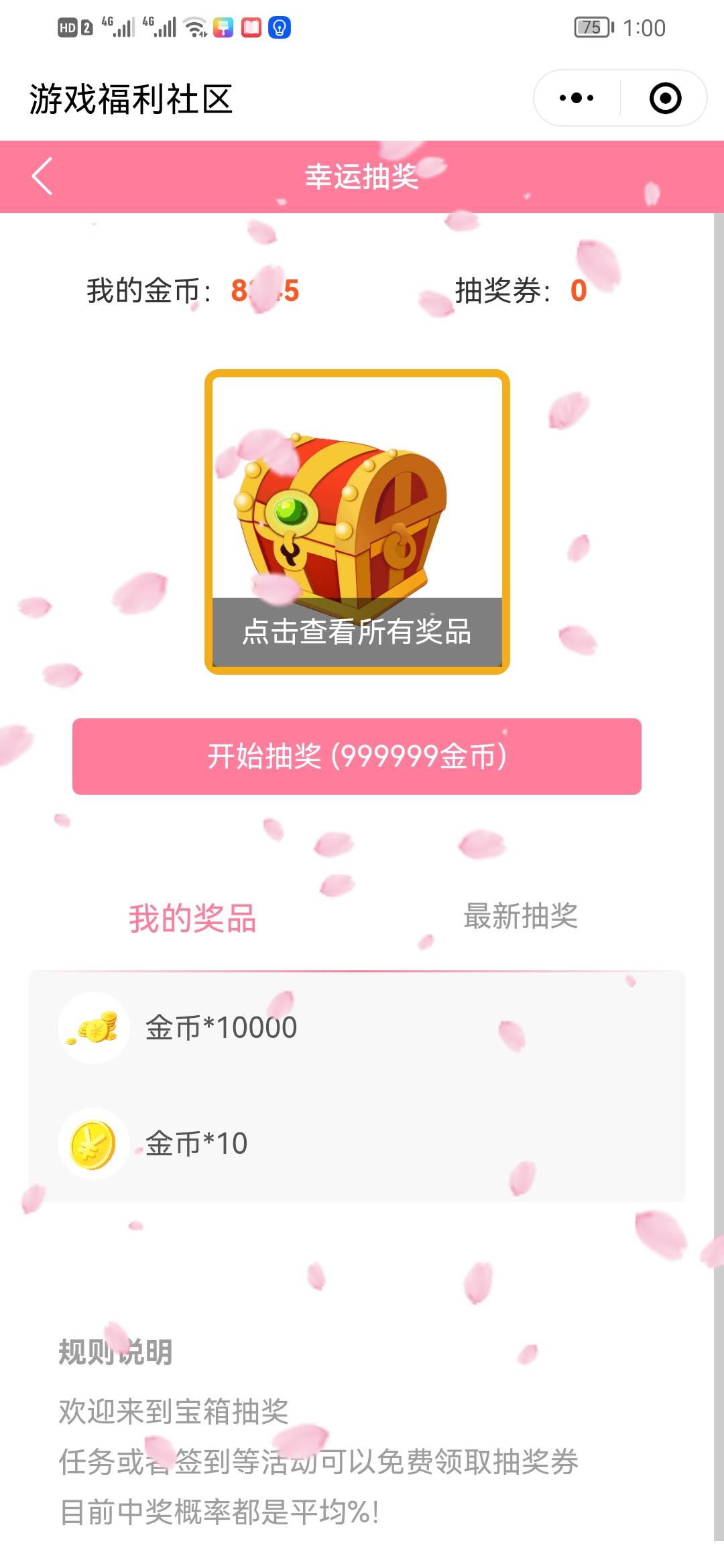The image size is (724, 1568).
Task: Open the mini program three-dot menu
Action: [577, 99]
